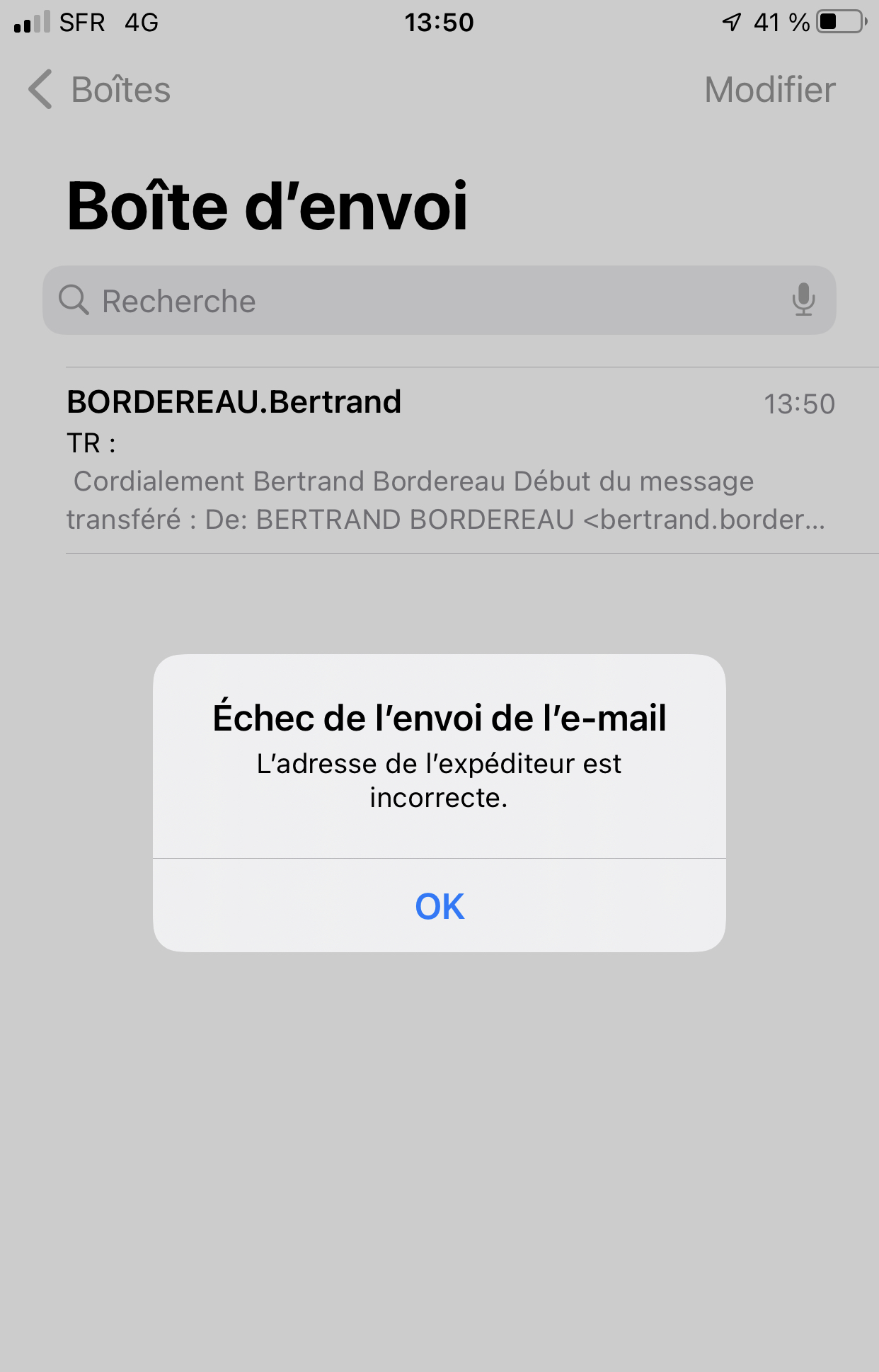Tap the alert title Échec de l'envoi
The height and width of the screenshot is (1372, 879).
(439, 717)
